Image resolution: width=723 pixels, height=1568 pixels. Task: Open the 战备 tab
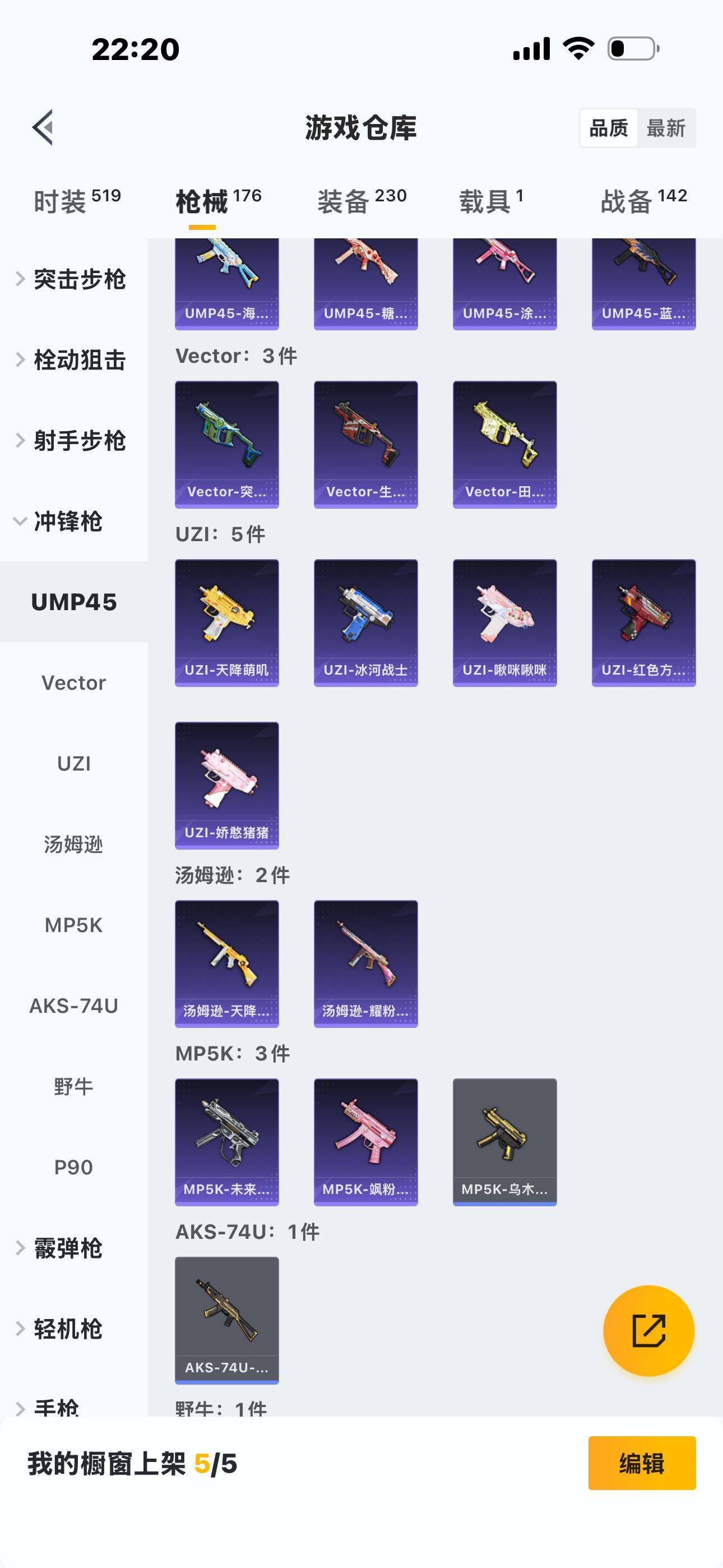[643, 201]
